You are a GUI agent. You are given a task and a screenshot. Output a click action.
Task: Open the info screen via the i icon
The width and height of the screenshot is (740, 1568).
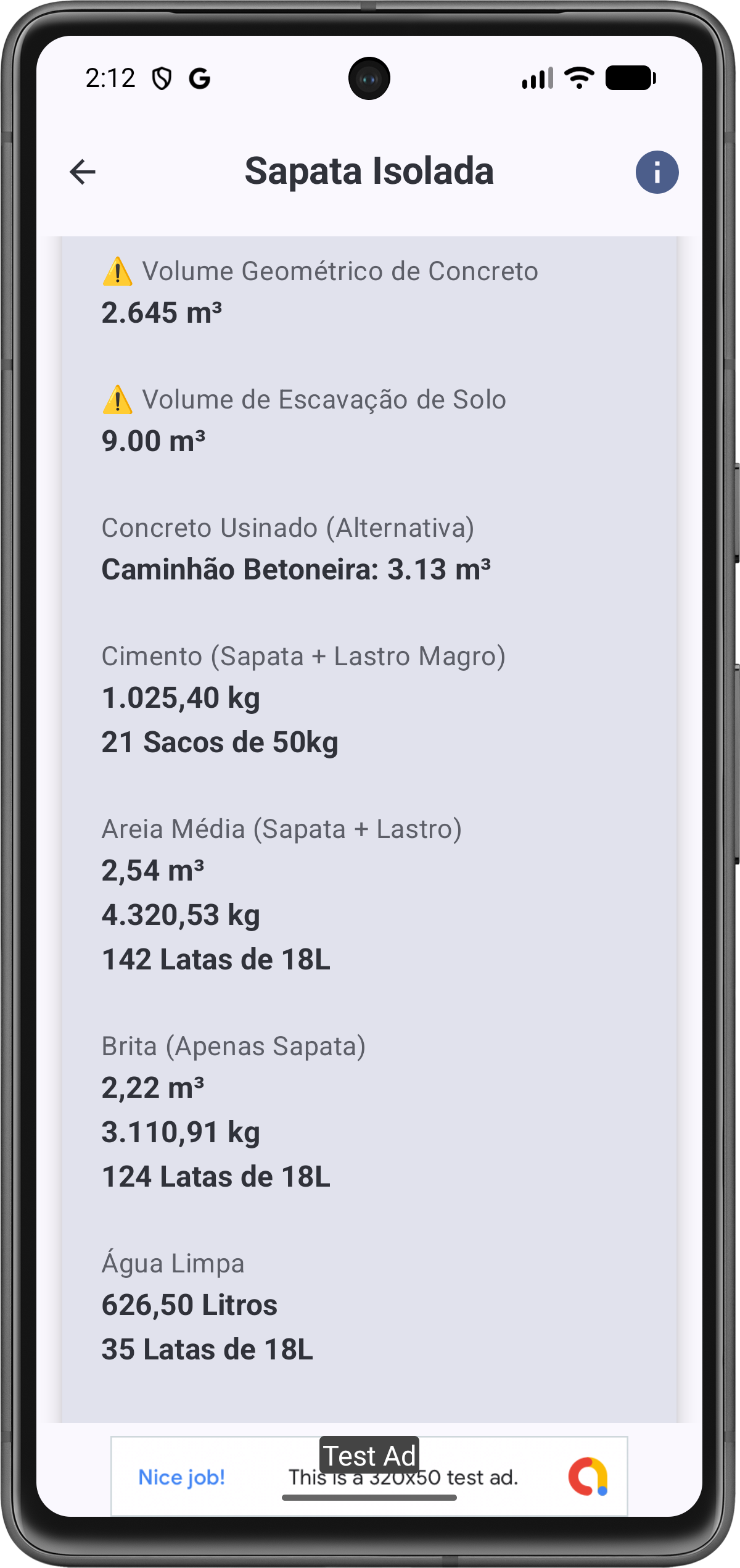tap(657, 172)
